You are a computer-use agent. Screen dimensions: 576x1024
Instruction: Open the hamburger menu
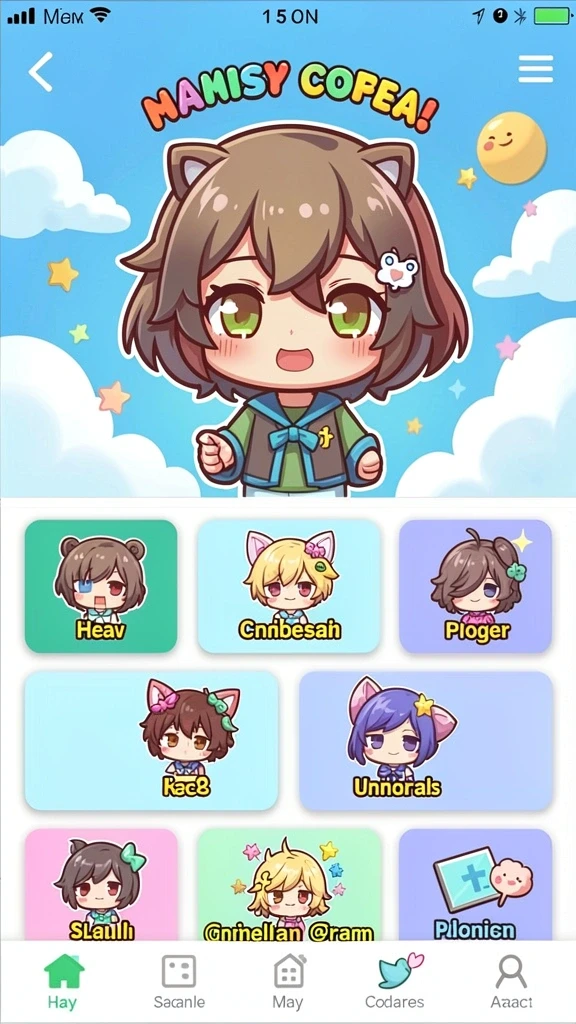pyautogui.click(x=536, y=69)
